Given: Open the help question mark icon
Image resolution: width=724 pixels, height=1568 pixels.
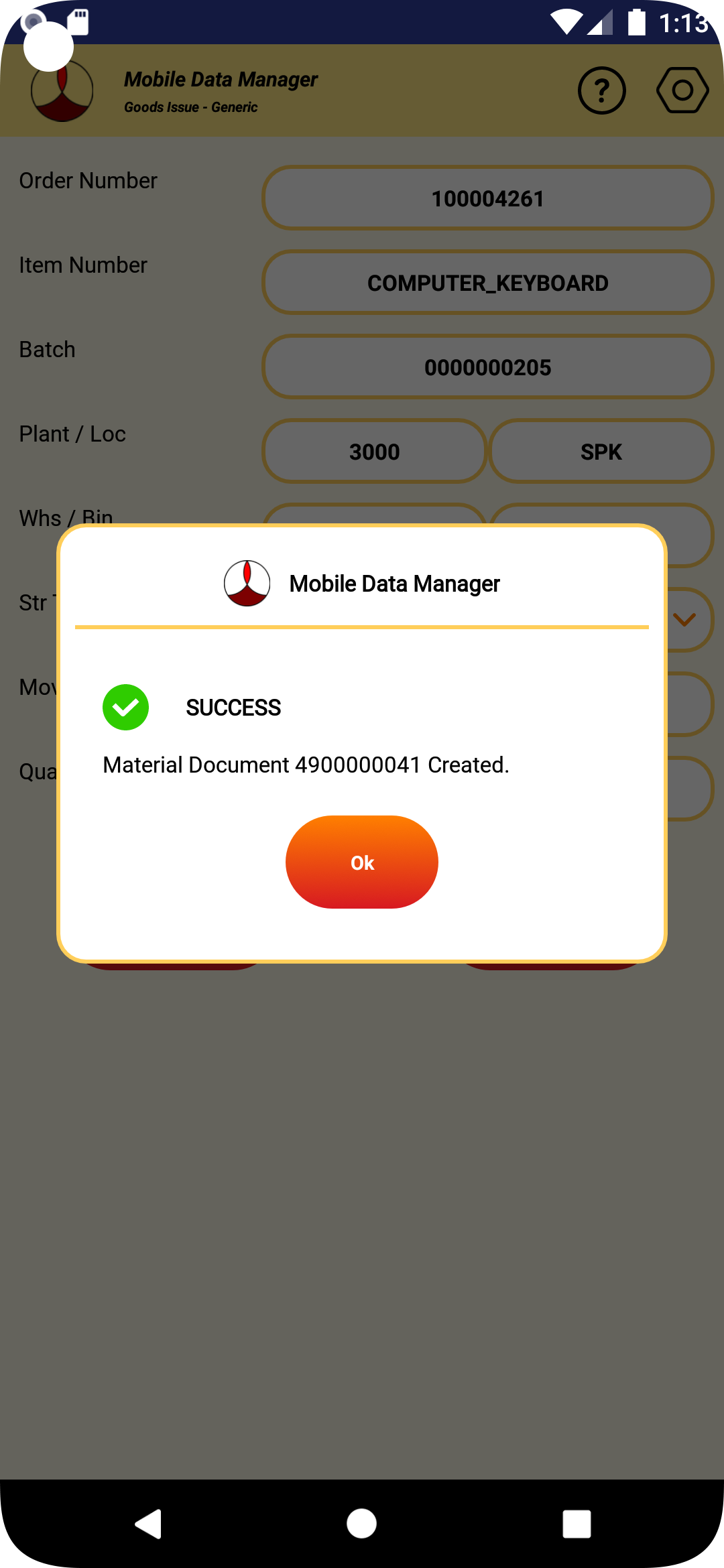Looking at the screenshot, I should tap(601, 90).
